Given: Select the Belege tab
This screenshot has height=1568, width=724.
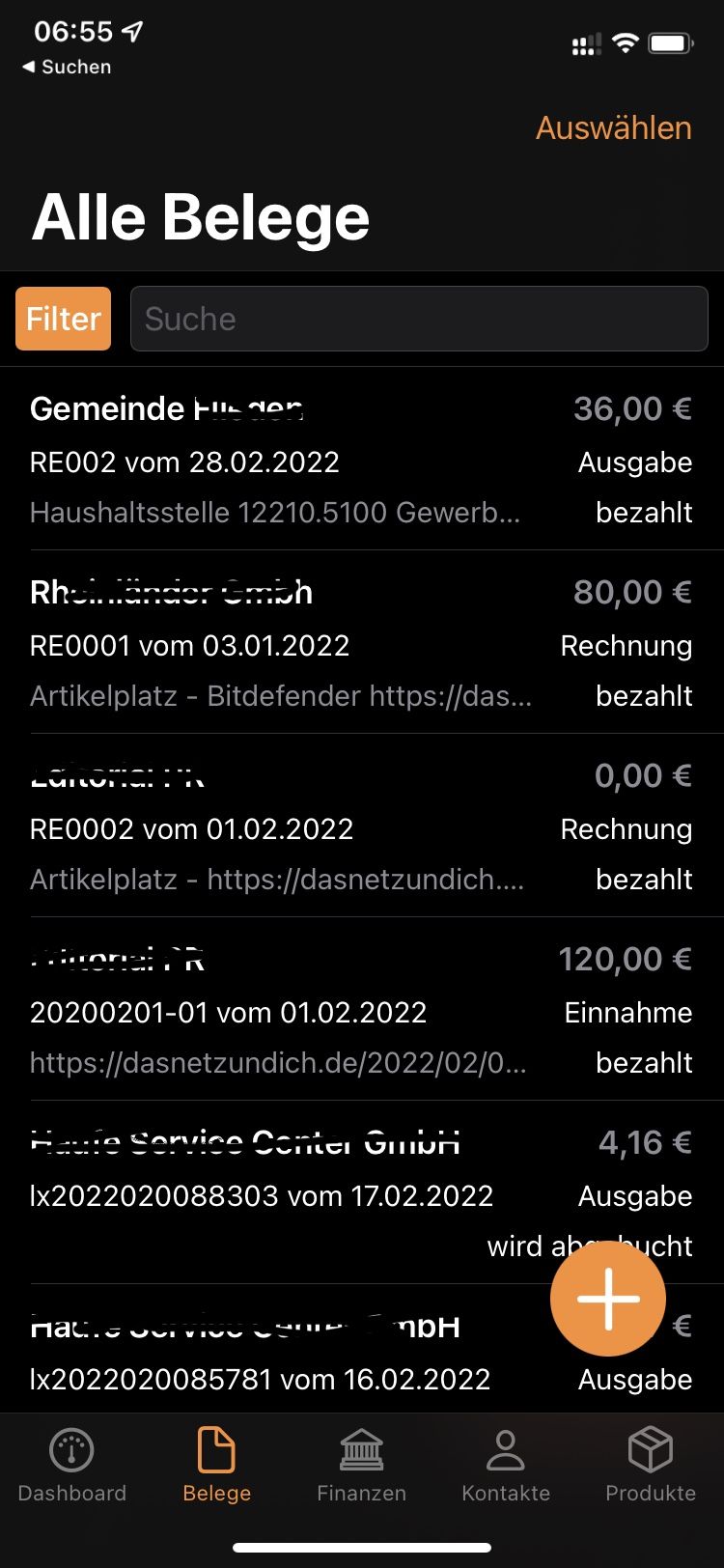Looking at the screenshot, I should point(217,1466).
